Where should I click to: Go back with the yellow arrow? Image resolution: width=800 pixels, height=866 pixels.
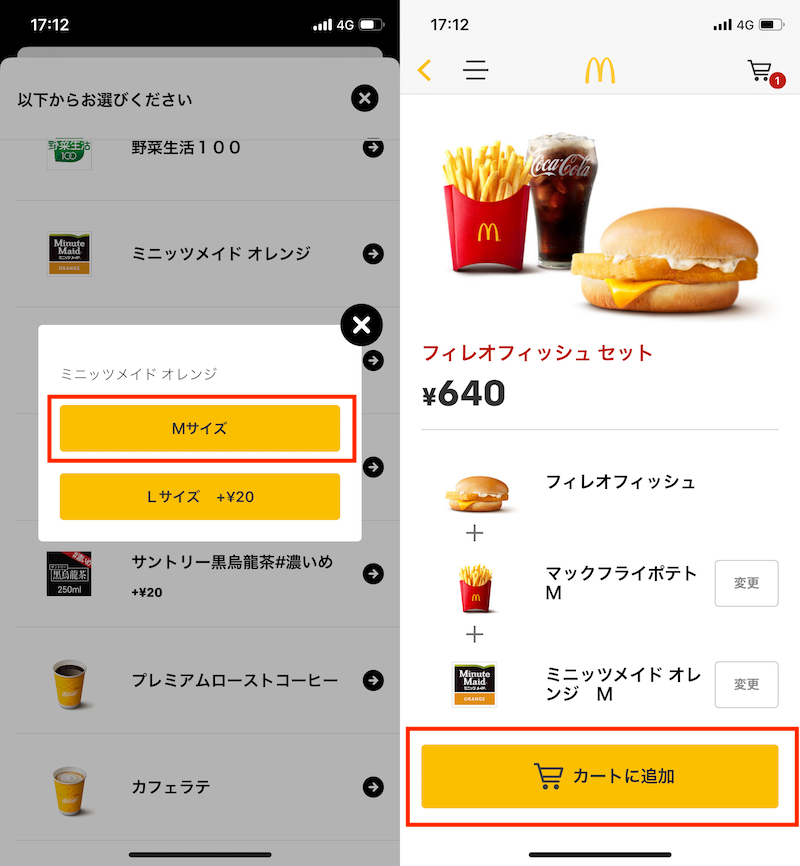click(x=425, y=70)
